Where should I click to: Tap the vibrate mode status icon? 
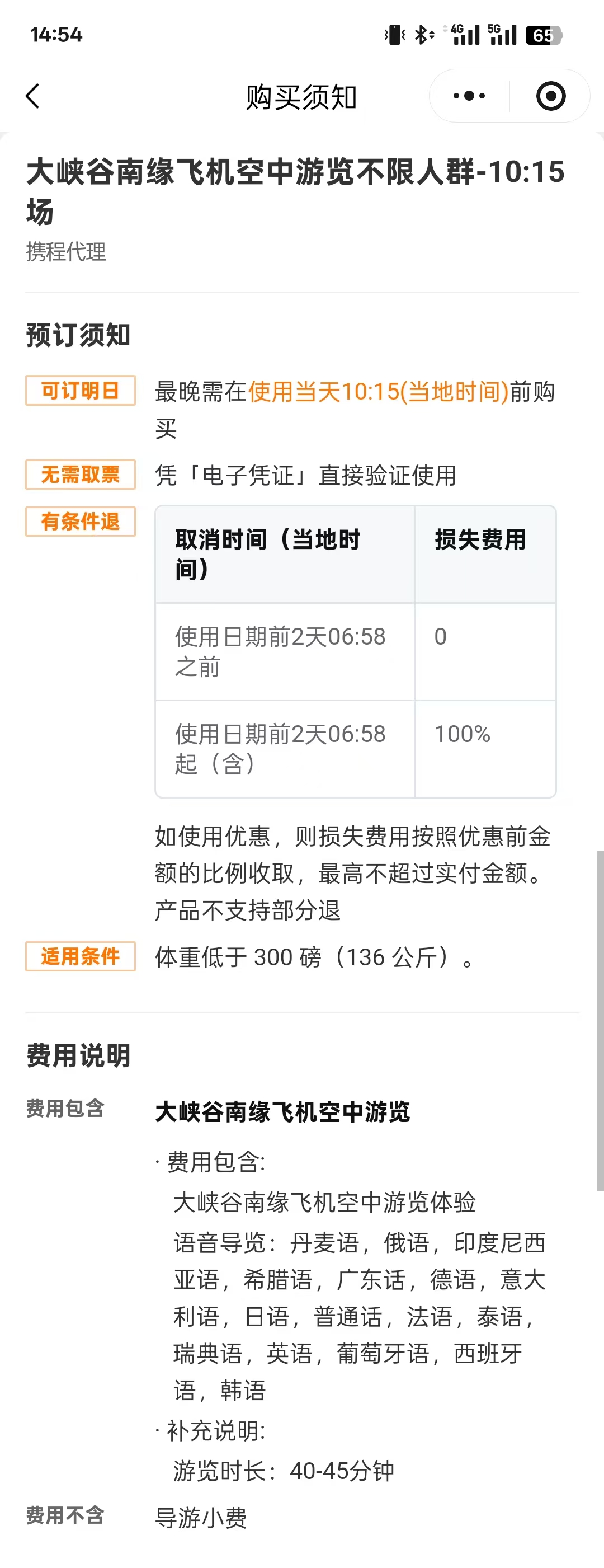[x=394, y=35]
